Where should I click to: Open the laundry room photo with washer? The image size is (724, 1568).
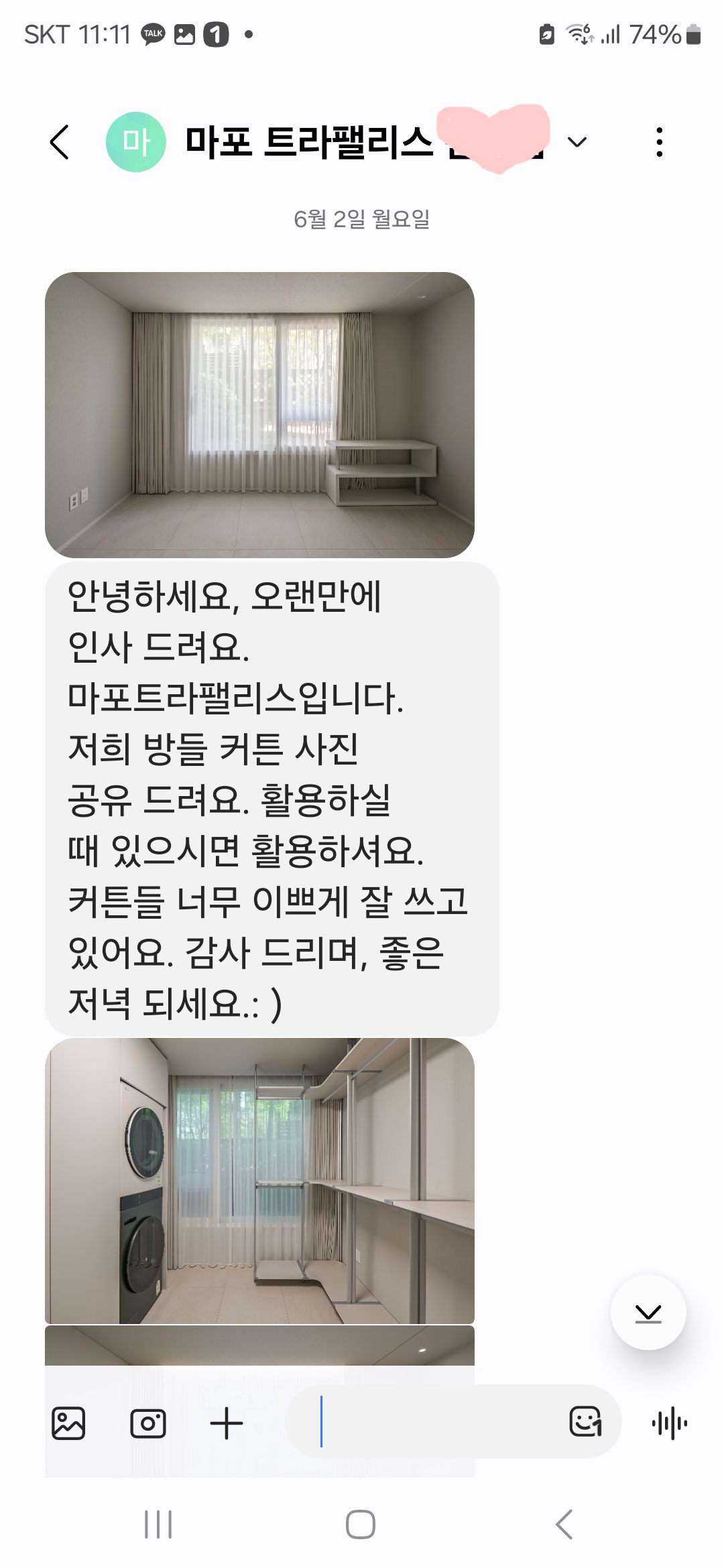[x=259, y=1181]
